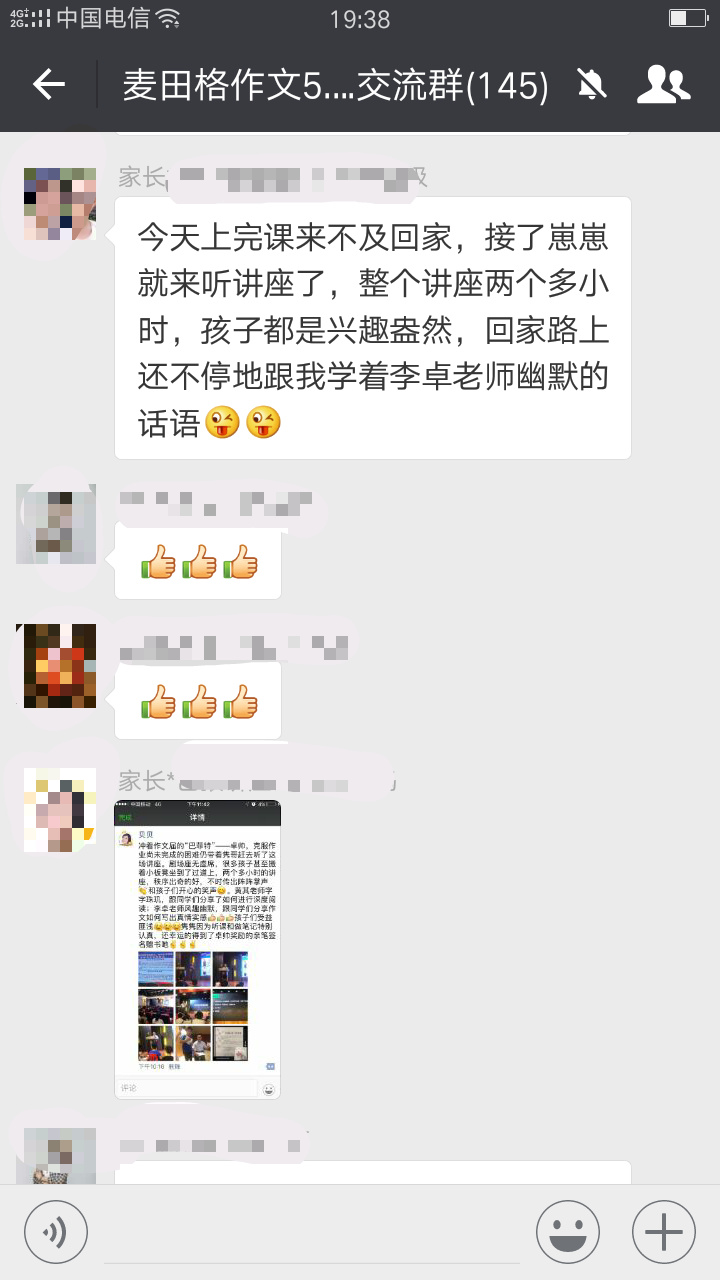
Task: Switch to voice message input
Action: tap(56, 1232)
